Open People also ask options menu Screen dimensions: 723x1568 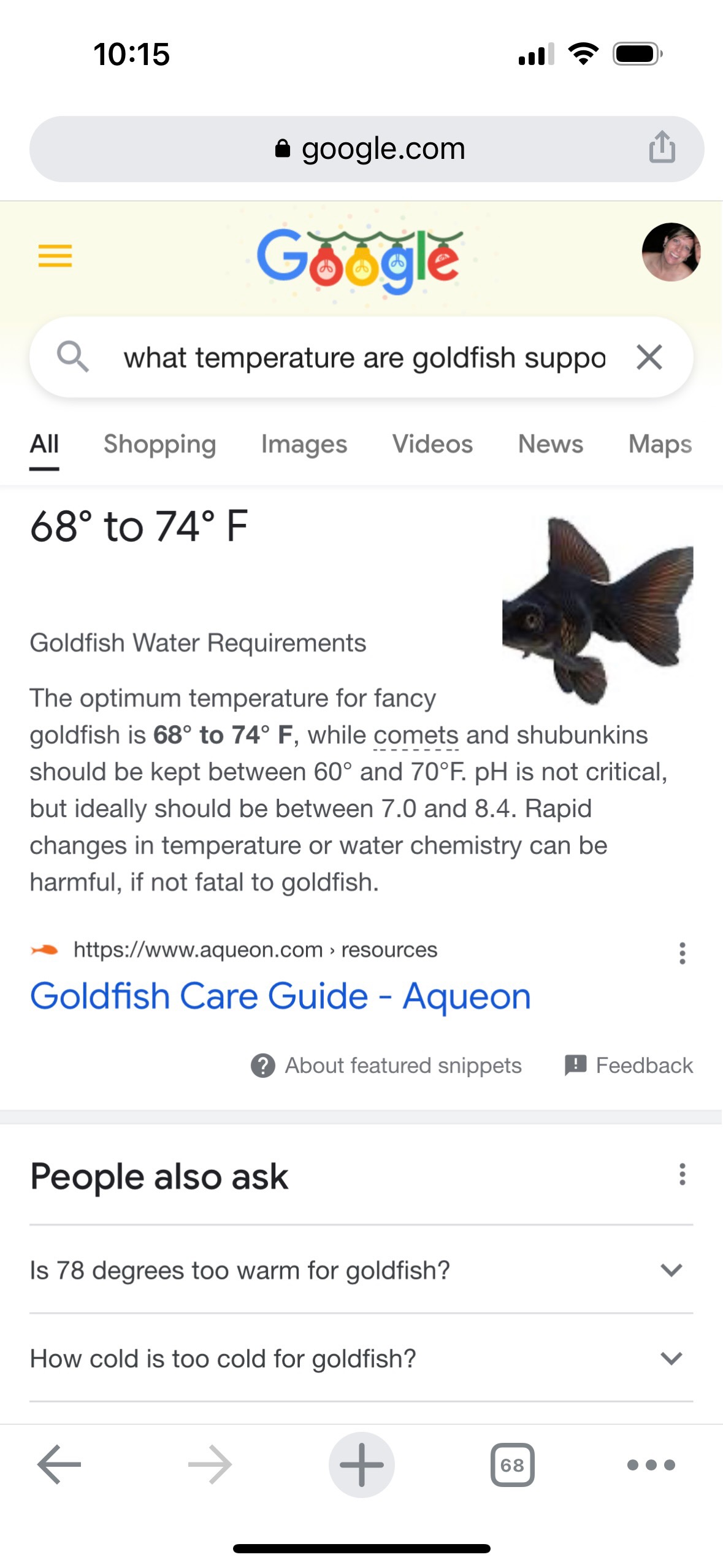[682, 1174]
